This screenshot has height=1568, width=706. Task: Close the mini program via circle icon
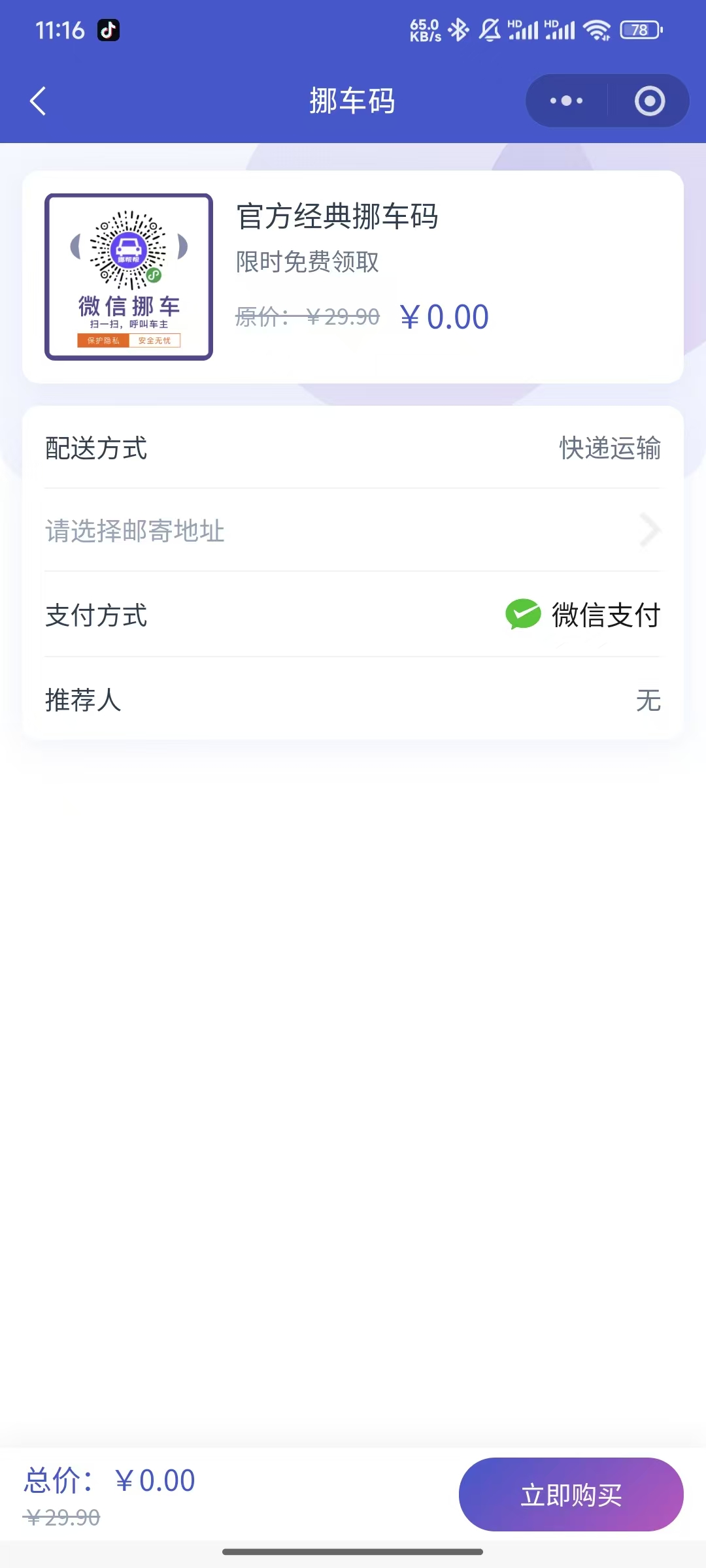pyautogui.click(x=649, y=101)
